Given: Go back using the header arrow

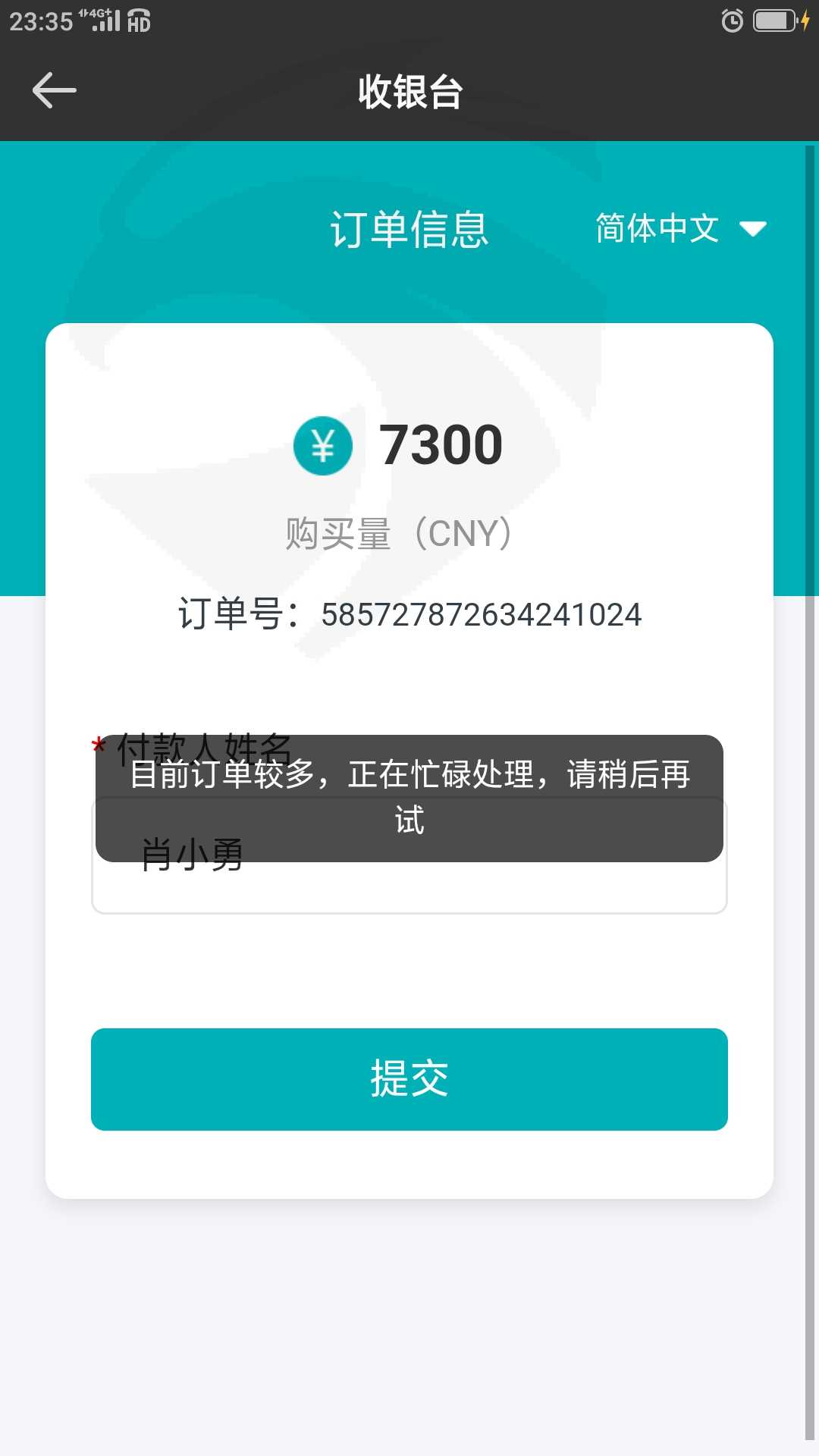Looking at the screenshot, I should click(x=55, y=91).
